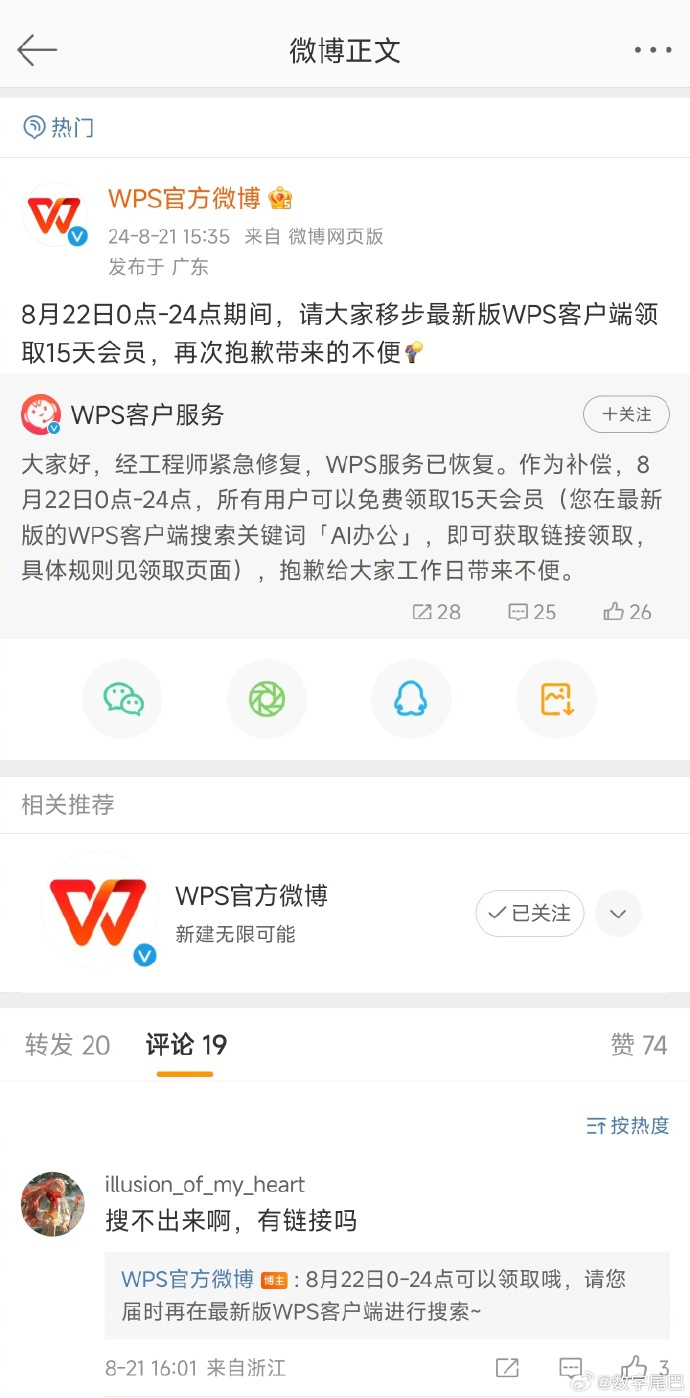Repost illusion_of_my_heart's comment

click(x=507, y=1367)
